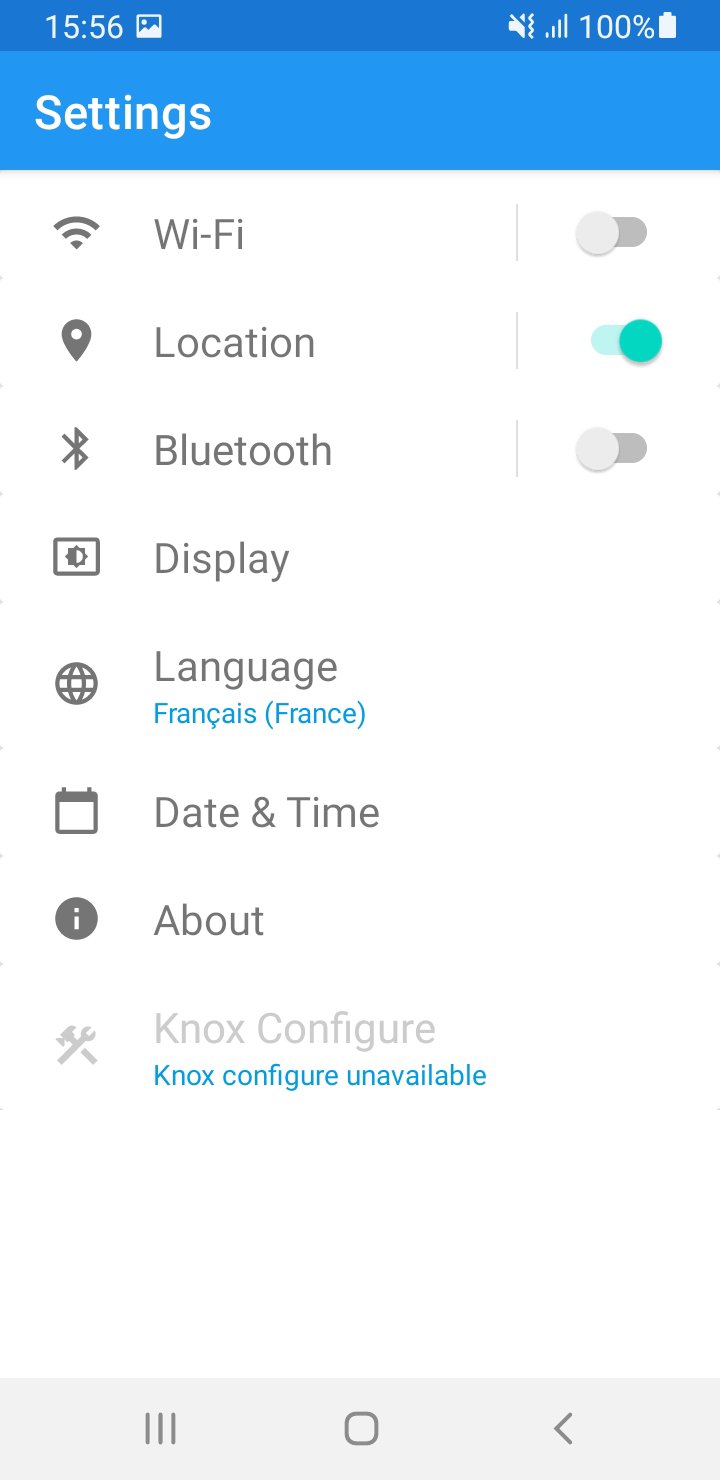Go to the home screen
720x1480 pixels.
pos(361,1429)
